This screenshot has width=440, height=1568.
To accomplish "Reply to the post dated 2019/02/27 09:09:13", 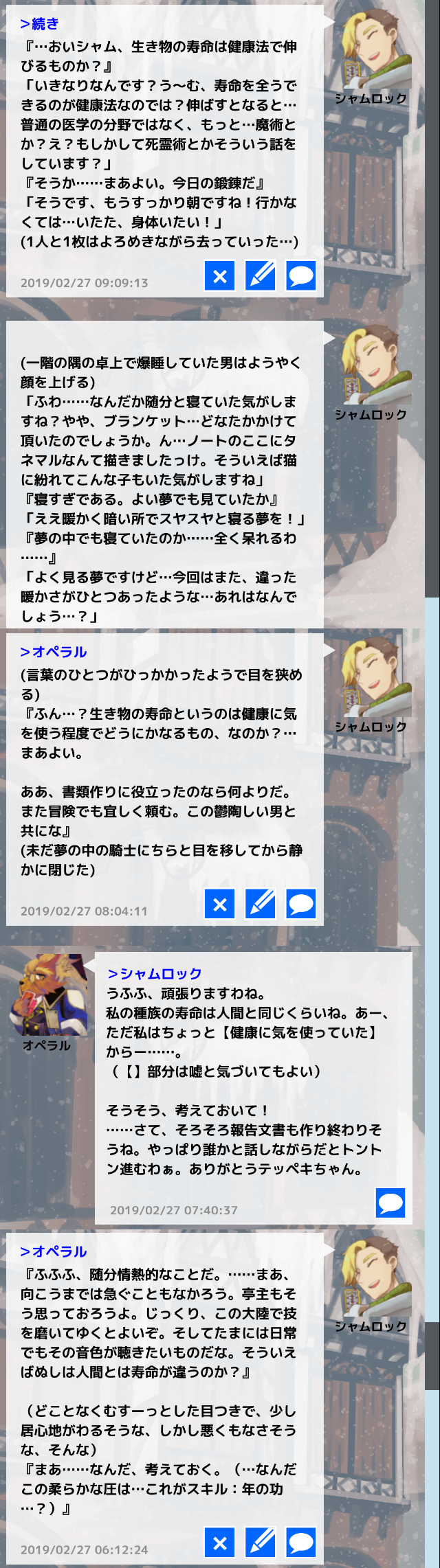I will tap(300, 276).
